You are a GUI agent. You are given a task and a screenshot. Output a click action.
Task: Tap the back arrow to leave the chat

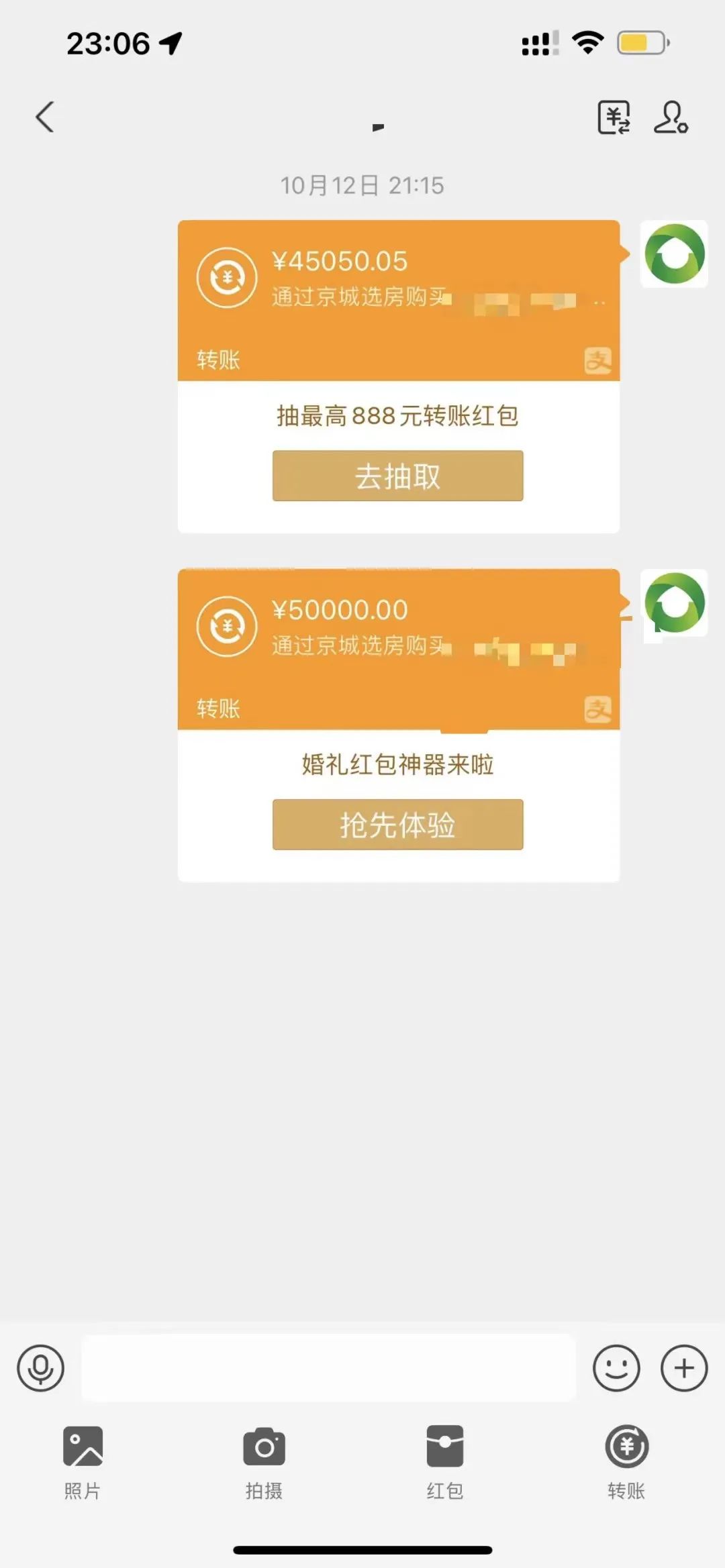coord(44,116)
